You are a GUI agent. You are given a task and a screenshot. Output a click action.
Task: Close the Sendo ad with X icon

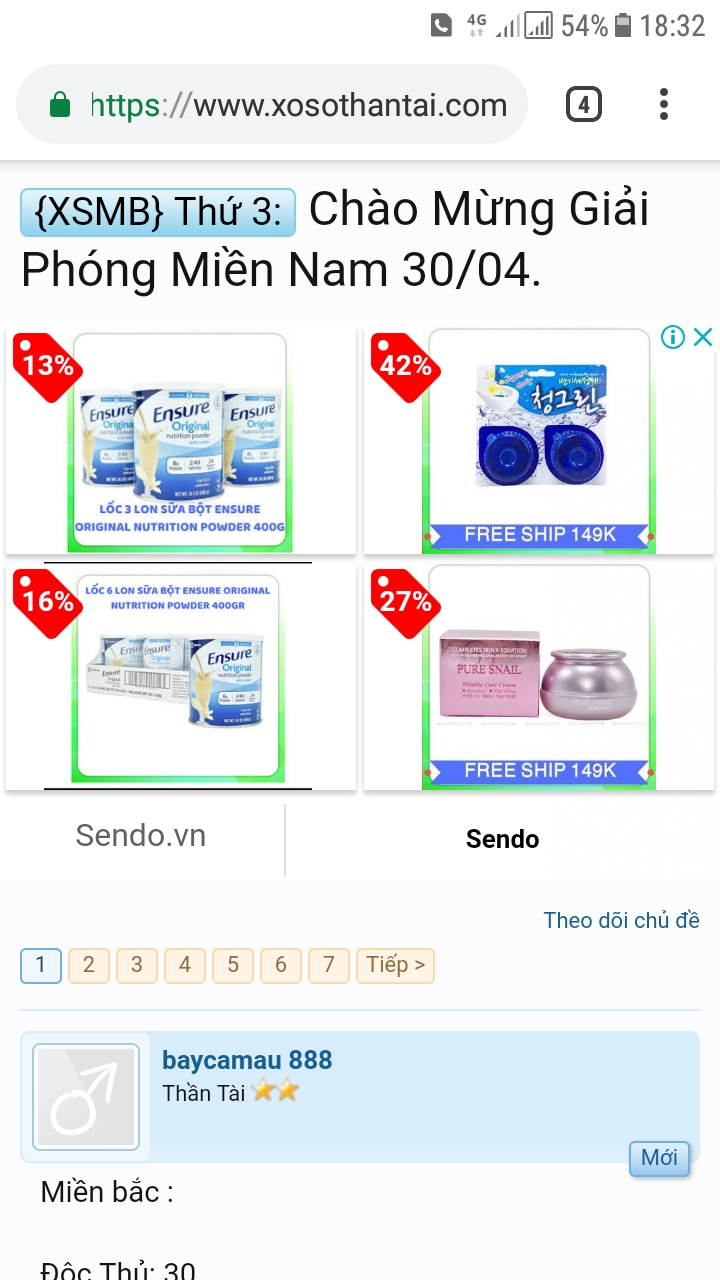[703, 337]
